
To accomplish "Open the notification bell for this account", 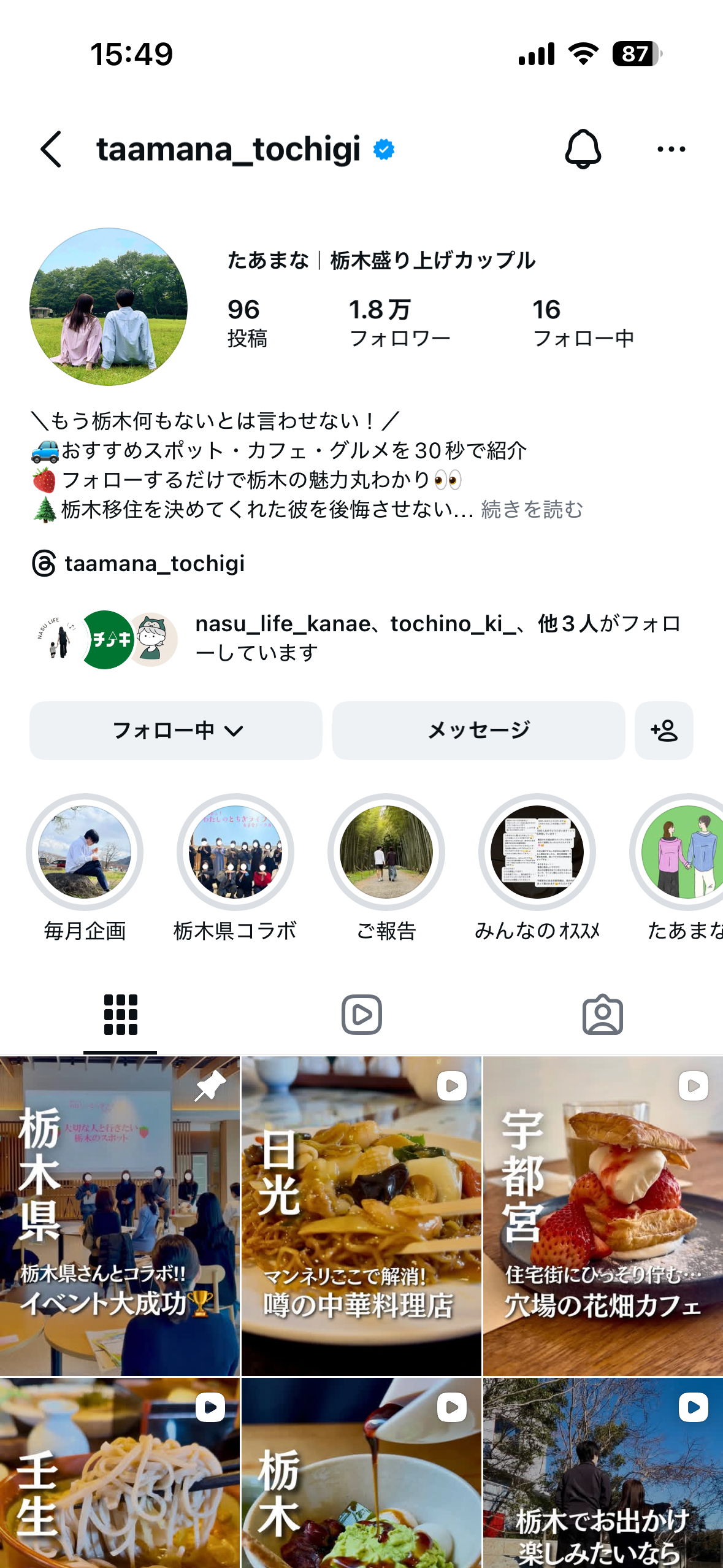I will point(584,149).
